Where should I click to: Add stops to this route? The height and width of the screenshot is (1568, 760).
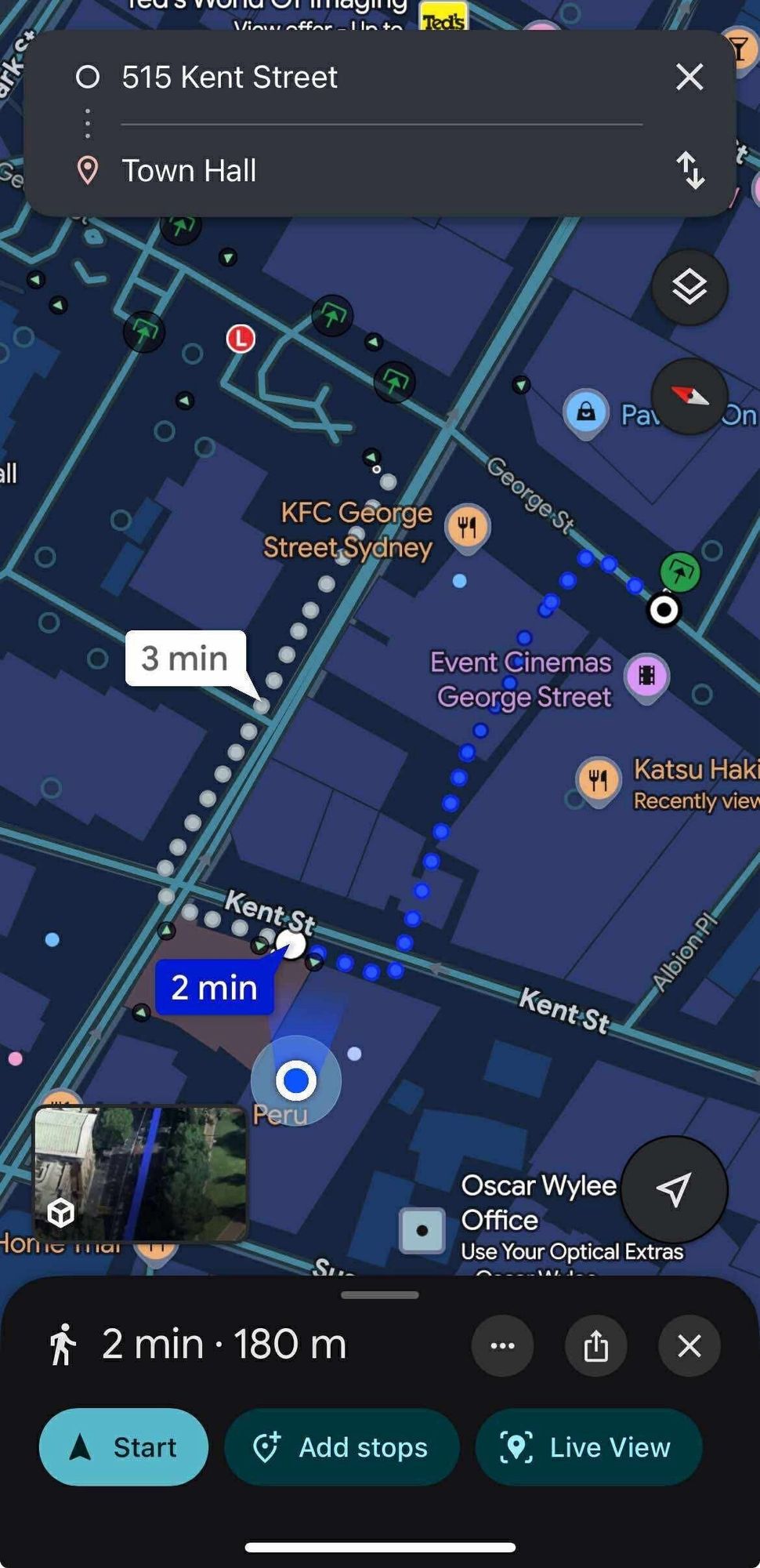pos(342,1447)
